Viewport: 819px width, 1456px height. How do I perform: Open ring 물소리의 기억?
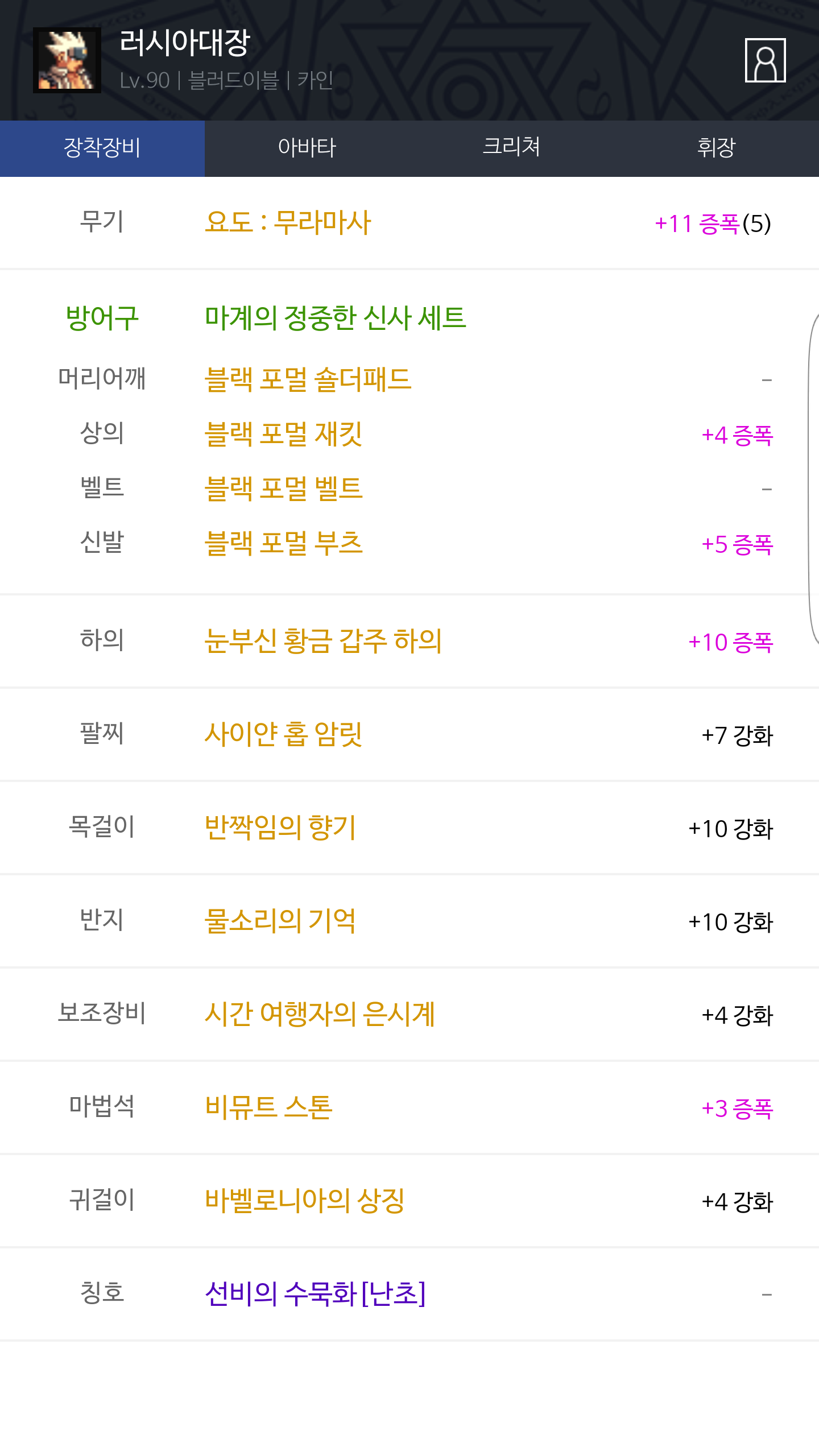coord(280,921)
